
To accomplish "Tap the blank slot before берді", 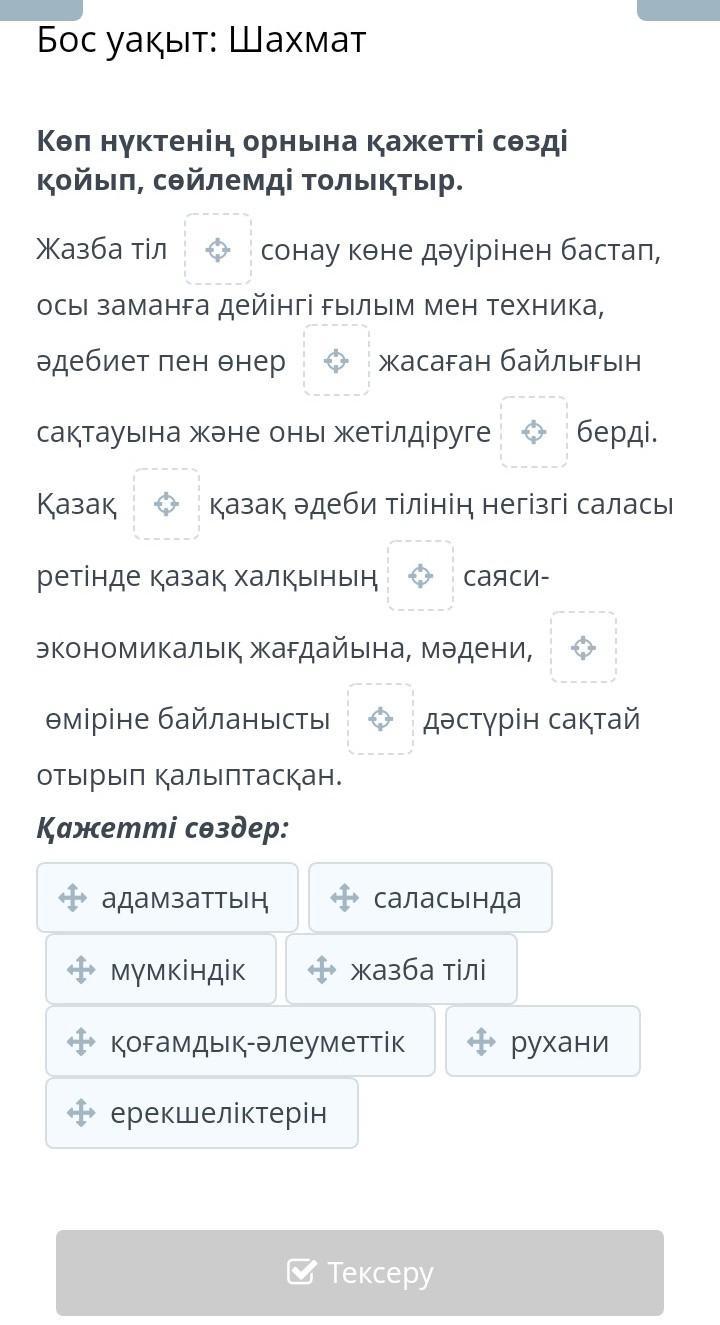I will click(534, 432).
